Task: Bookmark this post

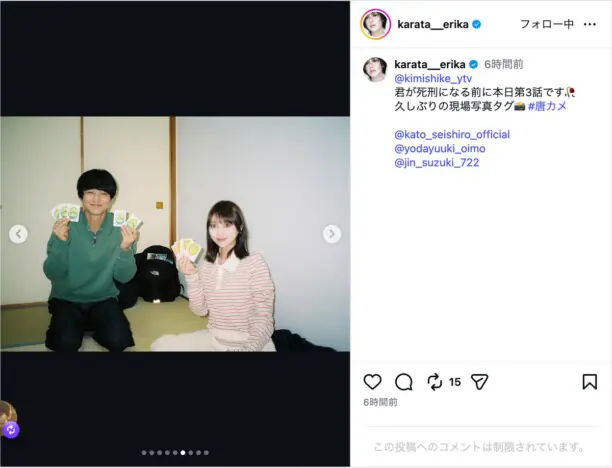Action: (x=590, y=382)
